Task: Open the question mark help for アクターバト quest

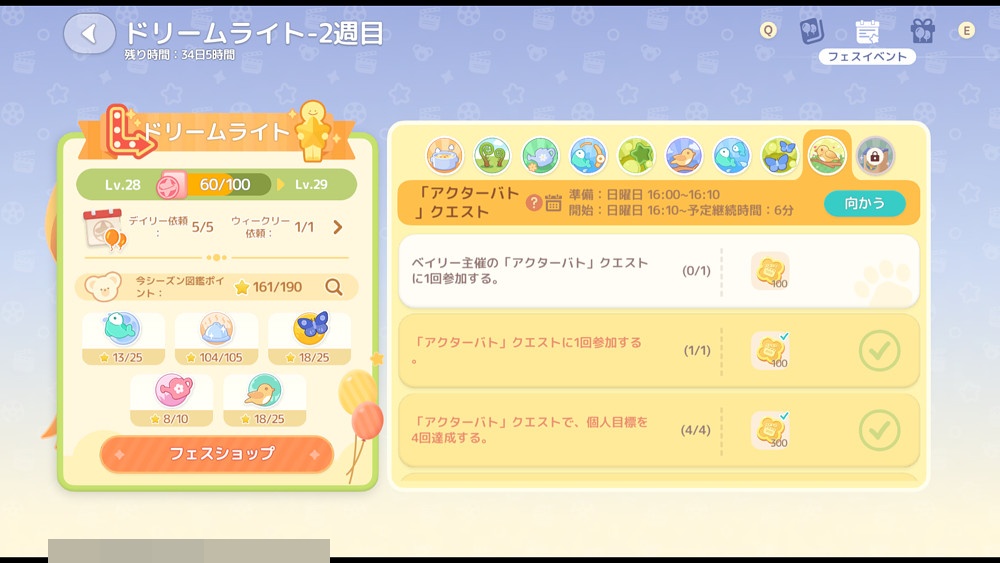Action: pyautogui.click(x=534, y=203)
